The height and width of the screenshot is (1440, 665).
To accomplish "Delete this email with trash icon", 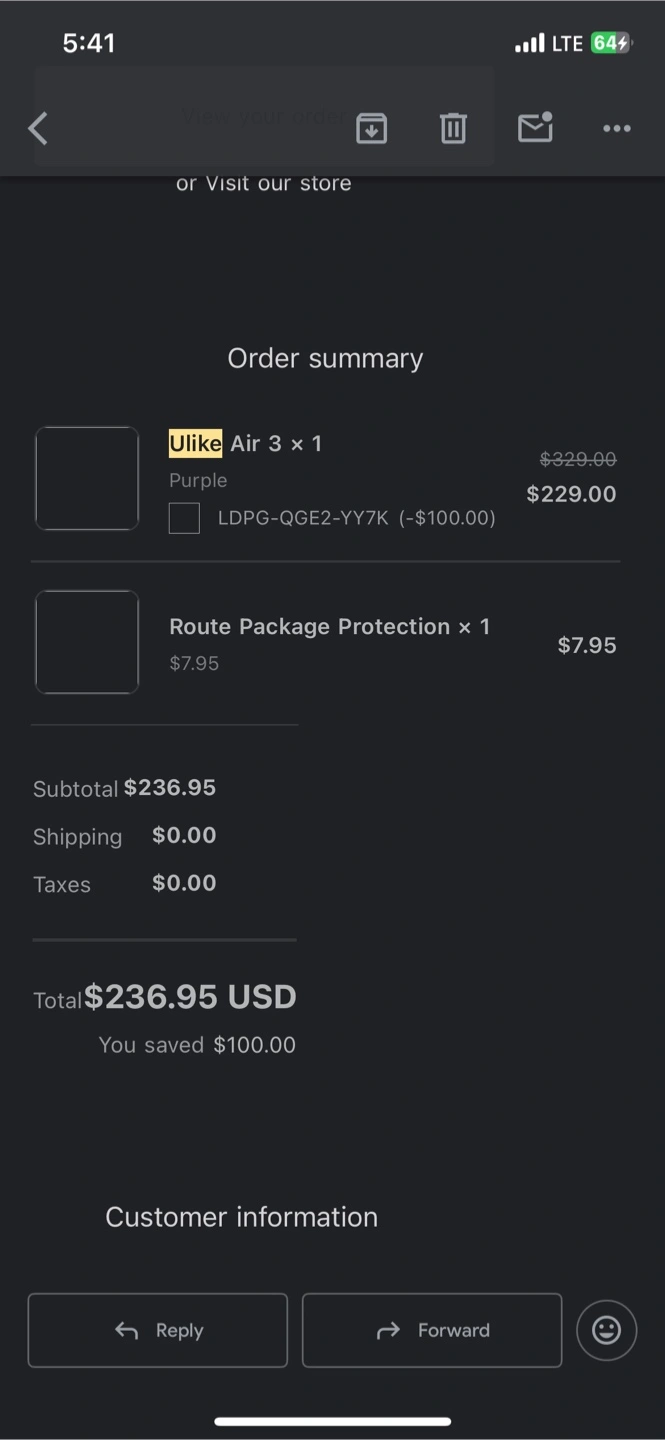I will (453, 128).
